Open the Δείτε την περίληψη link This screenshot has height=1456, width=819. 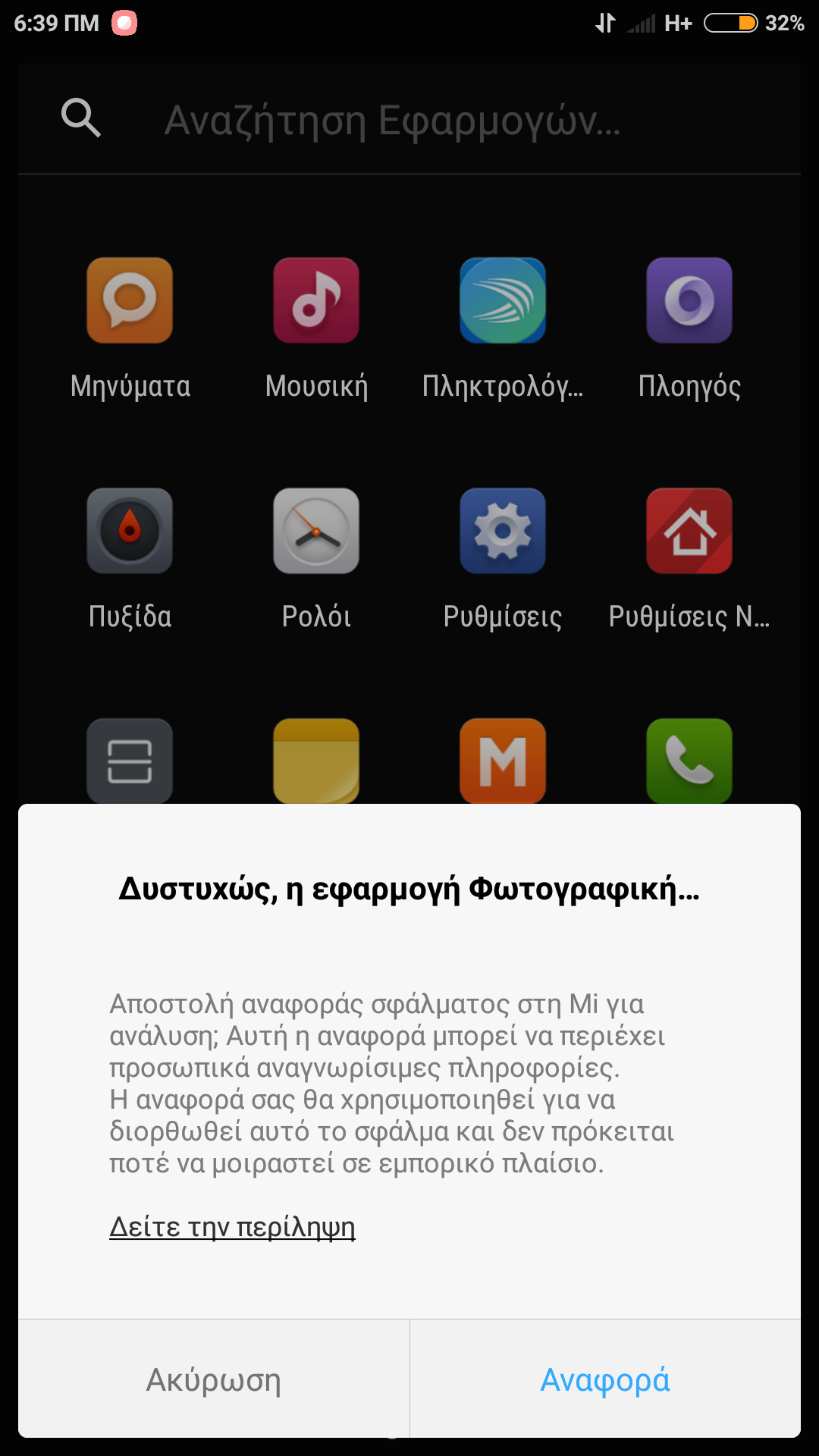(232, 1226)
